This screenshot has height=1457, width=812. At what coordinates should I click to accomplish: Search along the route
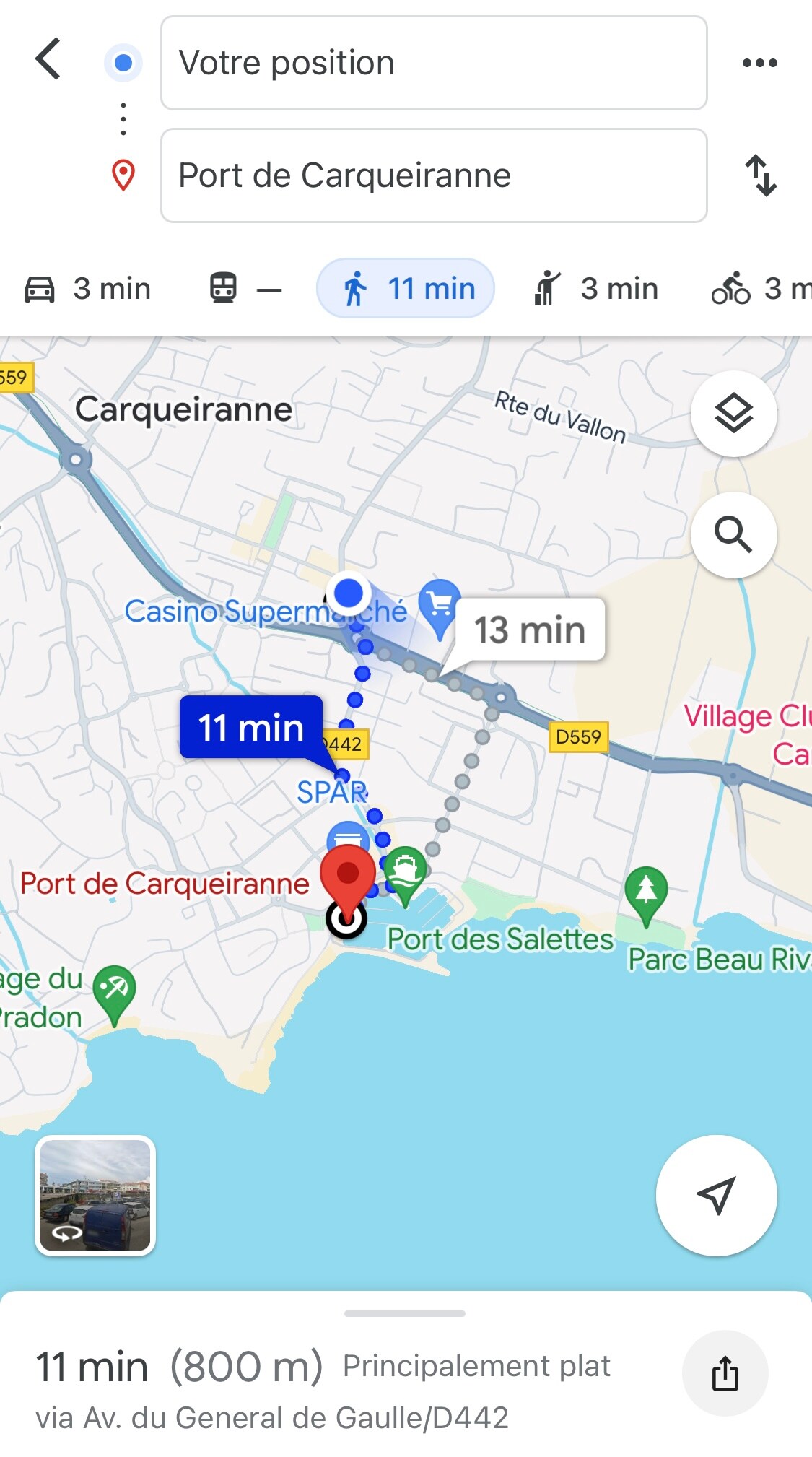(733, 535)
